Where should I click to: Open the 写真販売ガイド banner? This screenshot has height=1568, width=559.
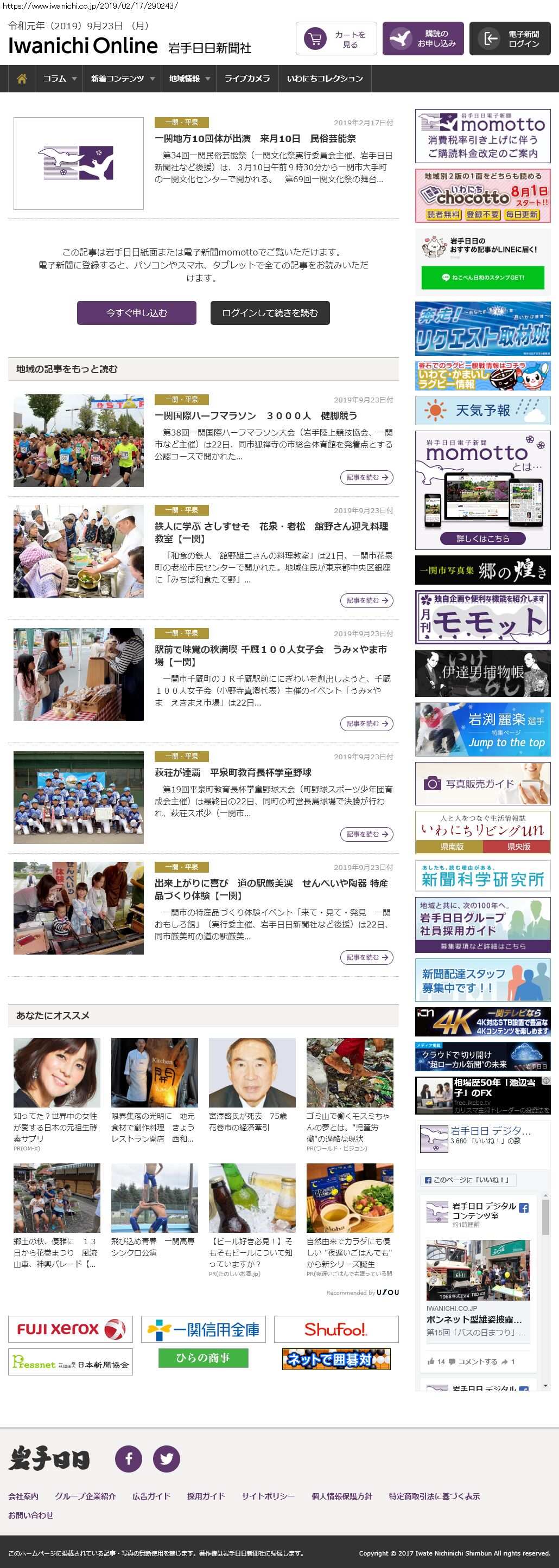tap(482, 784)
